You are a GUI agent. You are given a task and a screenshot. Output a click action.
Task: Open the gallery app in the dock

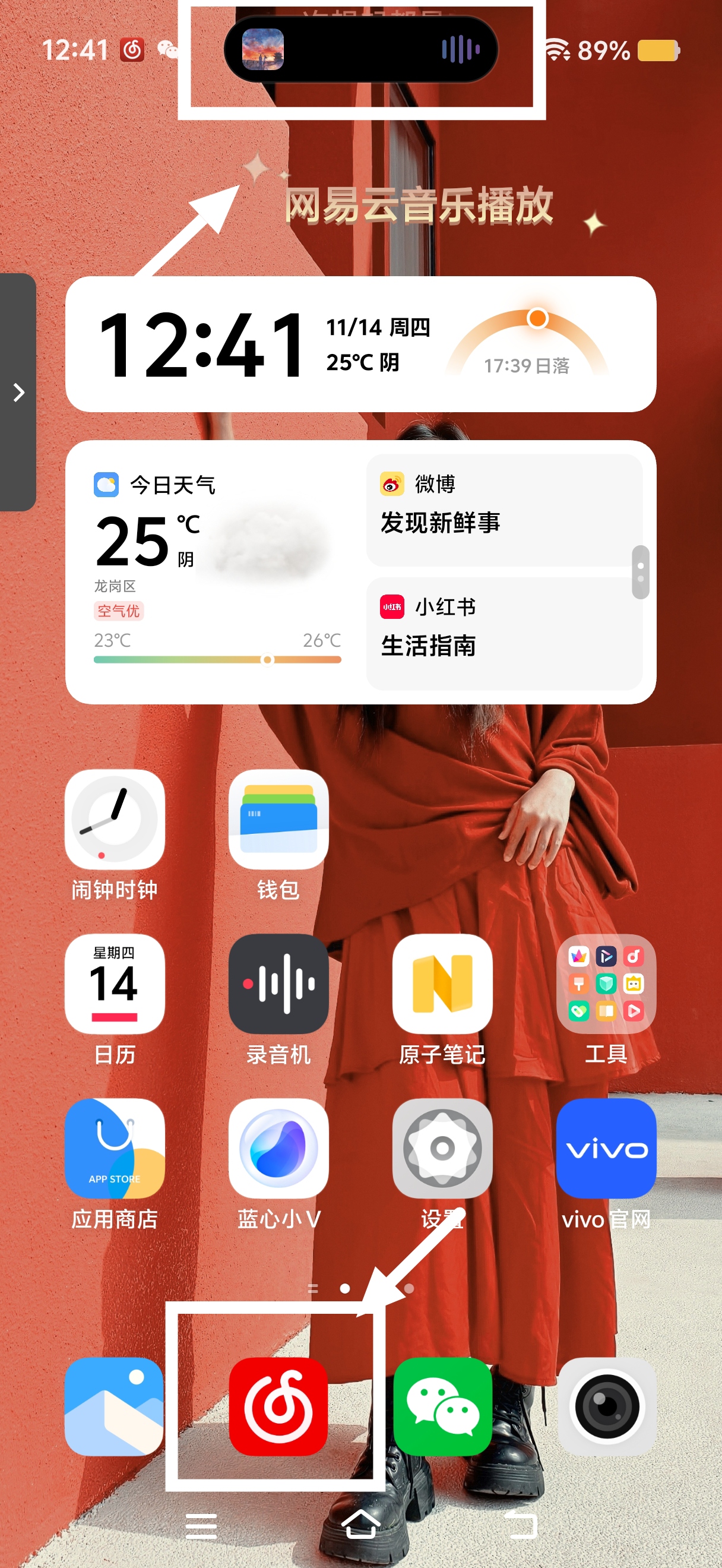115,1406
